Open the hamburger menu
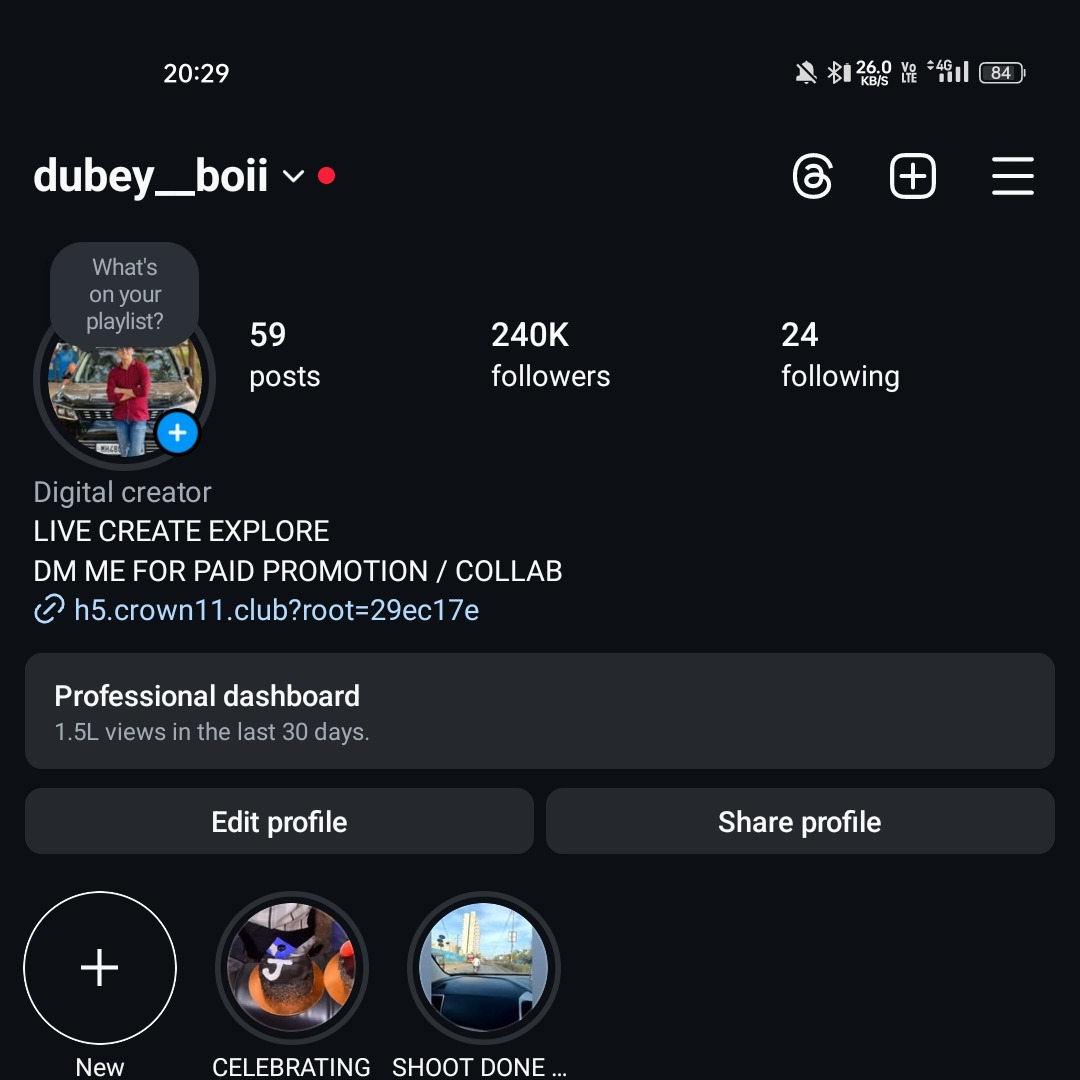Screen dimensions: 1080x1080 (1012, 177)
